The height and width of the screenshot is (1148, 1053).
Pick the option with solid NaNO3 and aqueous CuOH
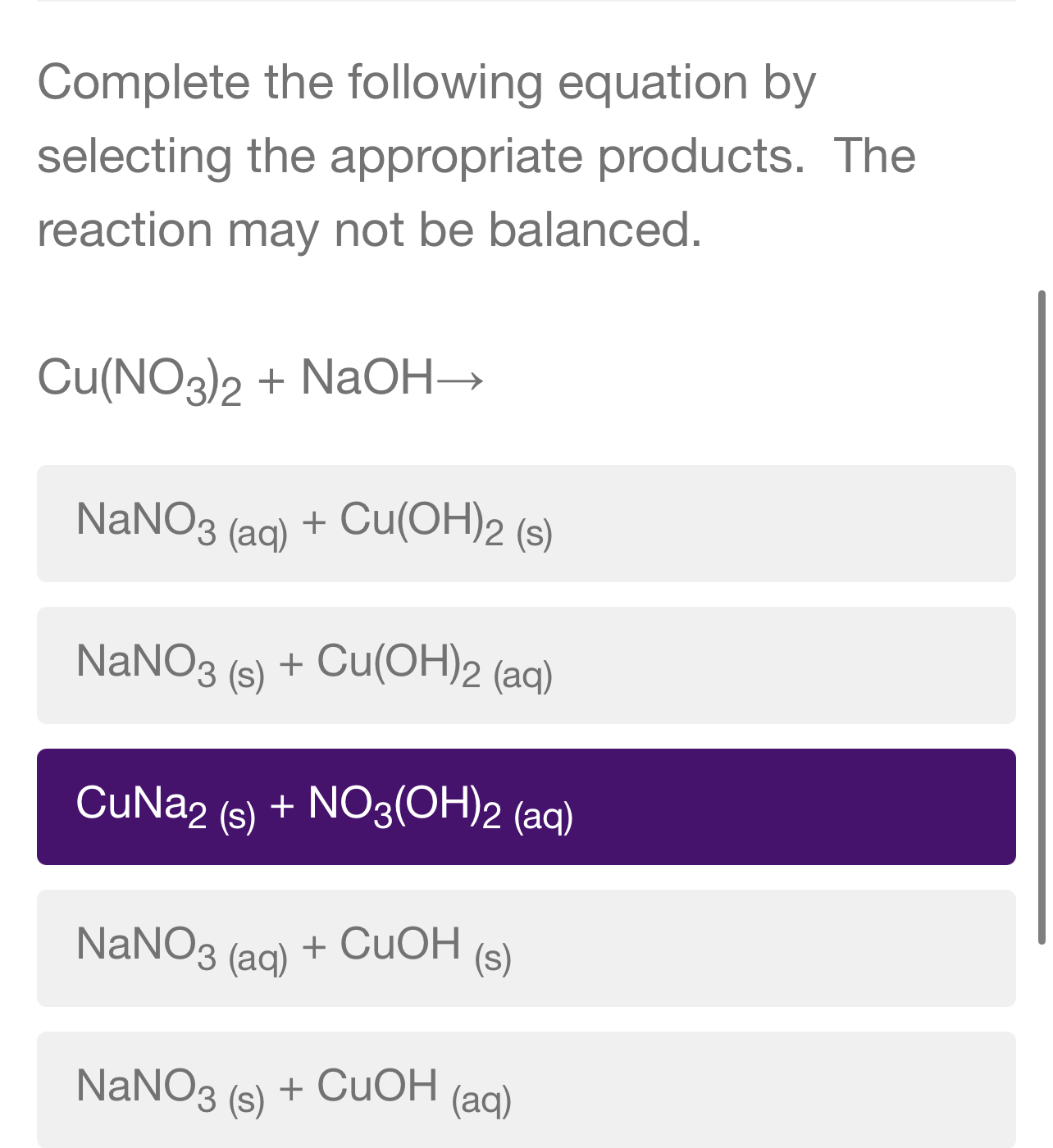pyautogui.click(x=525, y=1089)
